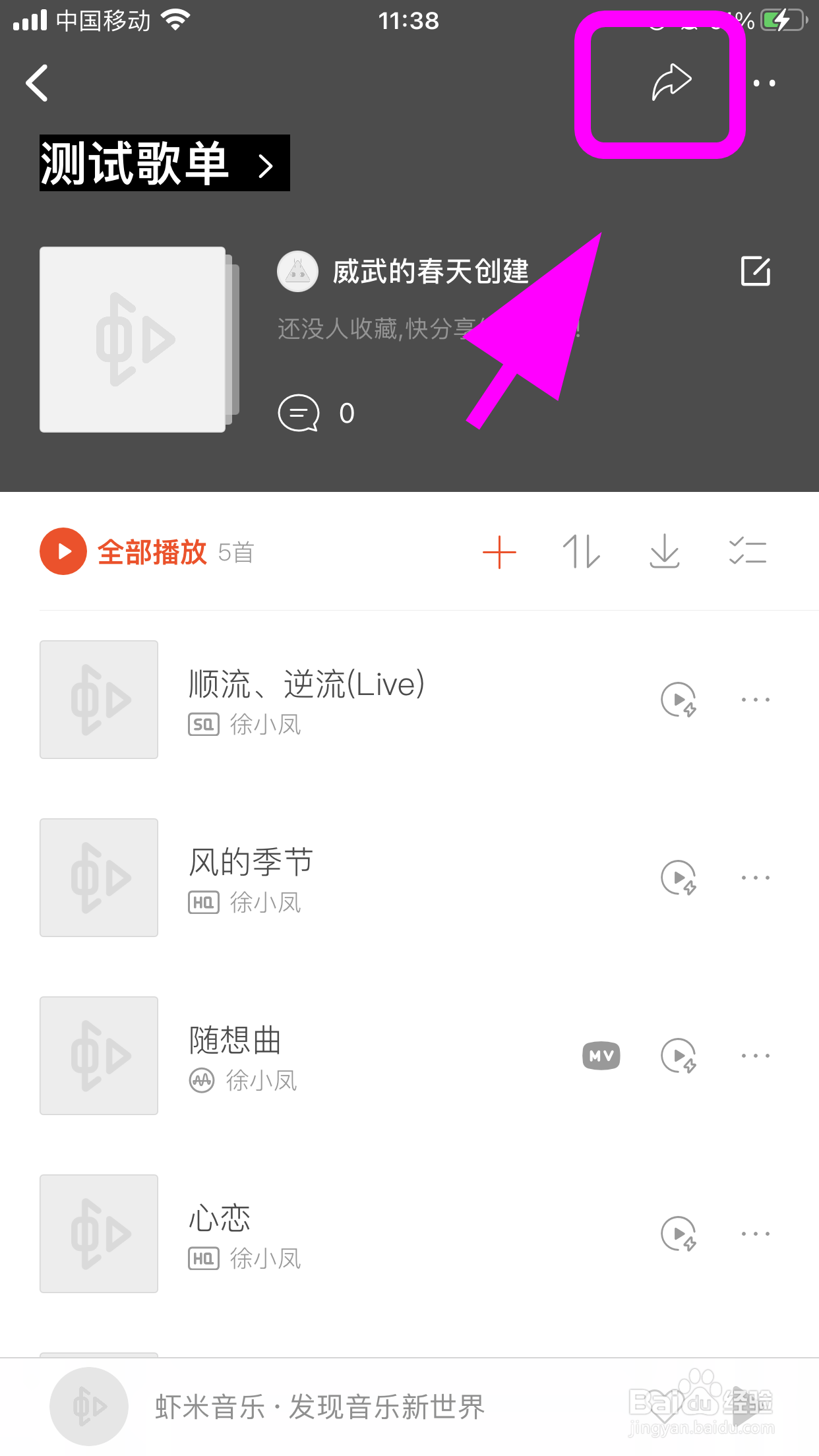
Task: Open more options for 顺流、逆流(Live)
Action: [x=754, y=699]
